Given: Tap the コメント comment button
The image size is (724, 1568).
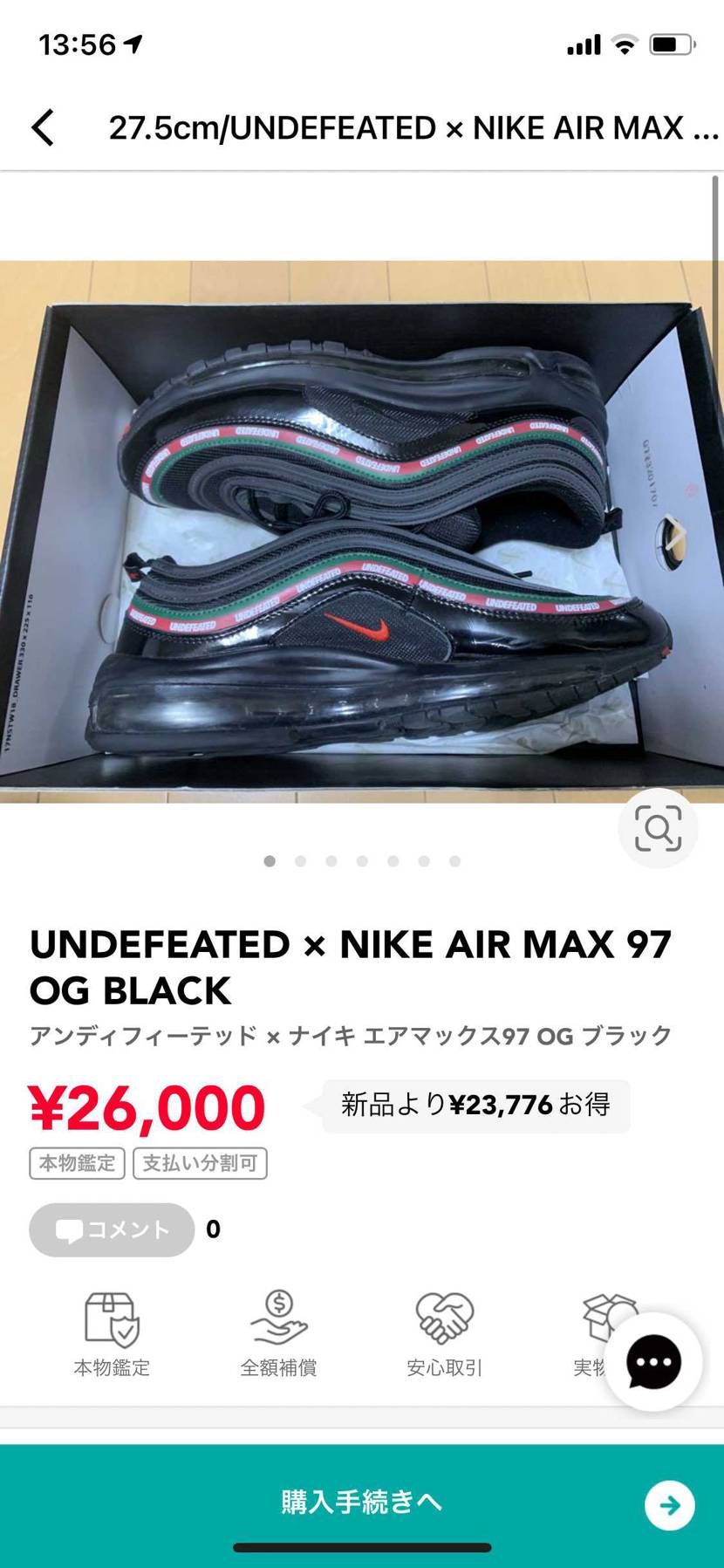Looking at the screenshot, I should point(112,1229).
